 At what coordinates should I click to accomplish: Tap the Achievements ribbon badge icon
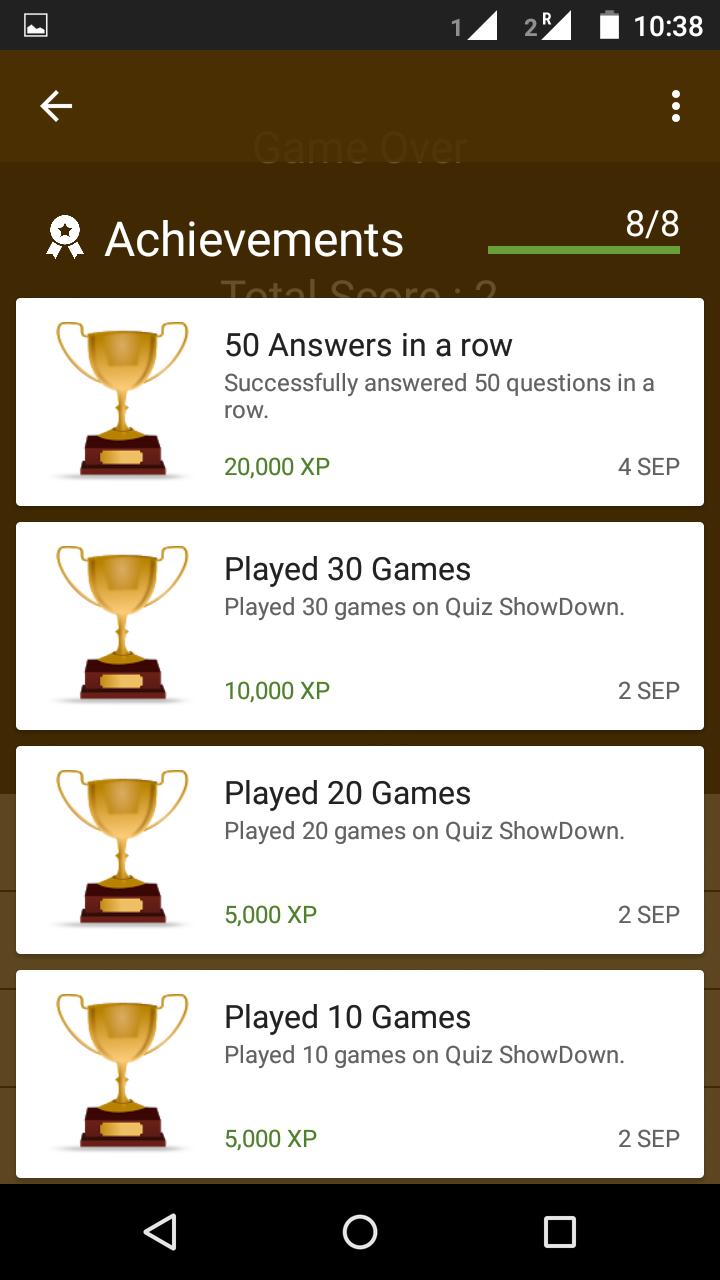coord(65,238)
